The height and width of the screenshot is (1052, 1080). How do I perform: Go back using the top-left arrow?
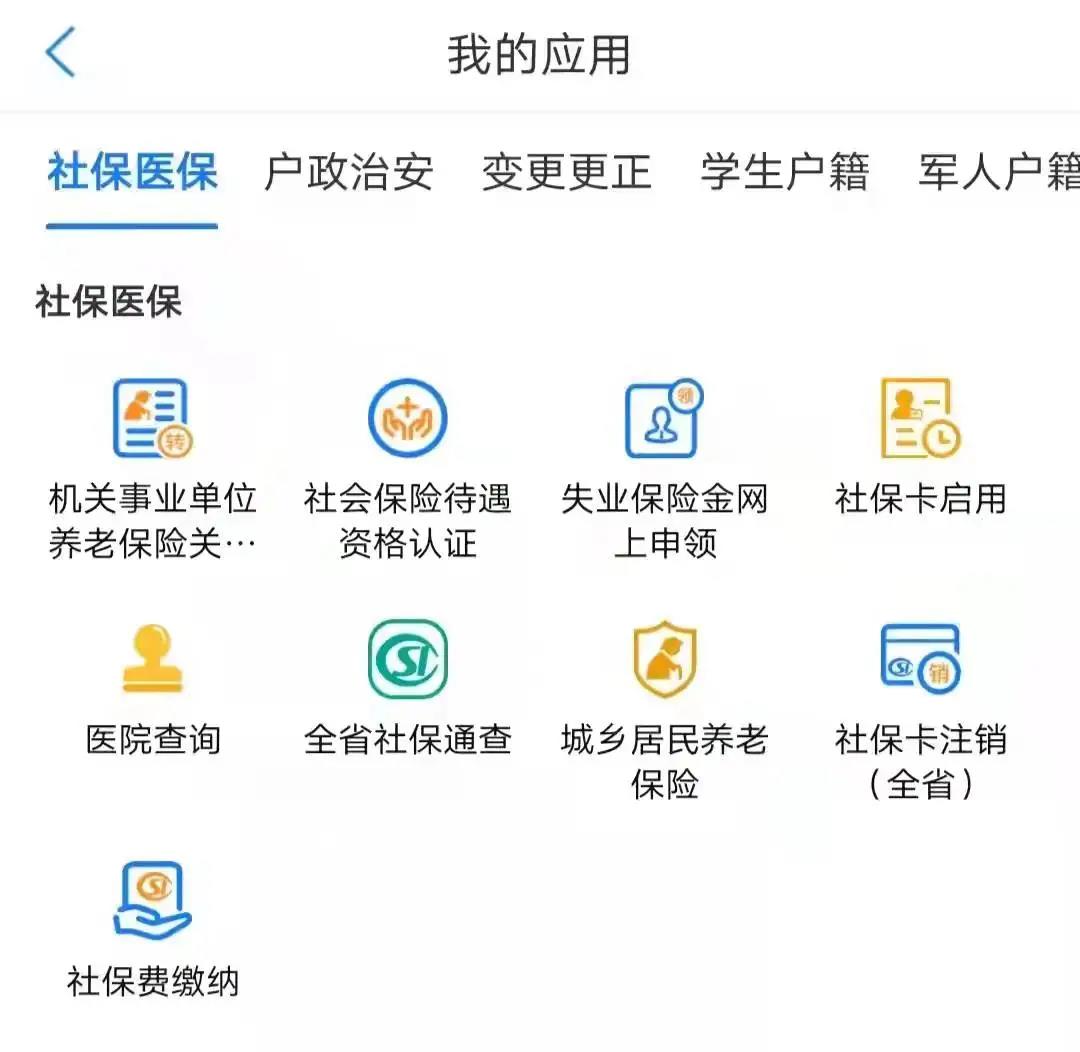click(x=62, y=53)
